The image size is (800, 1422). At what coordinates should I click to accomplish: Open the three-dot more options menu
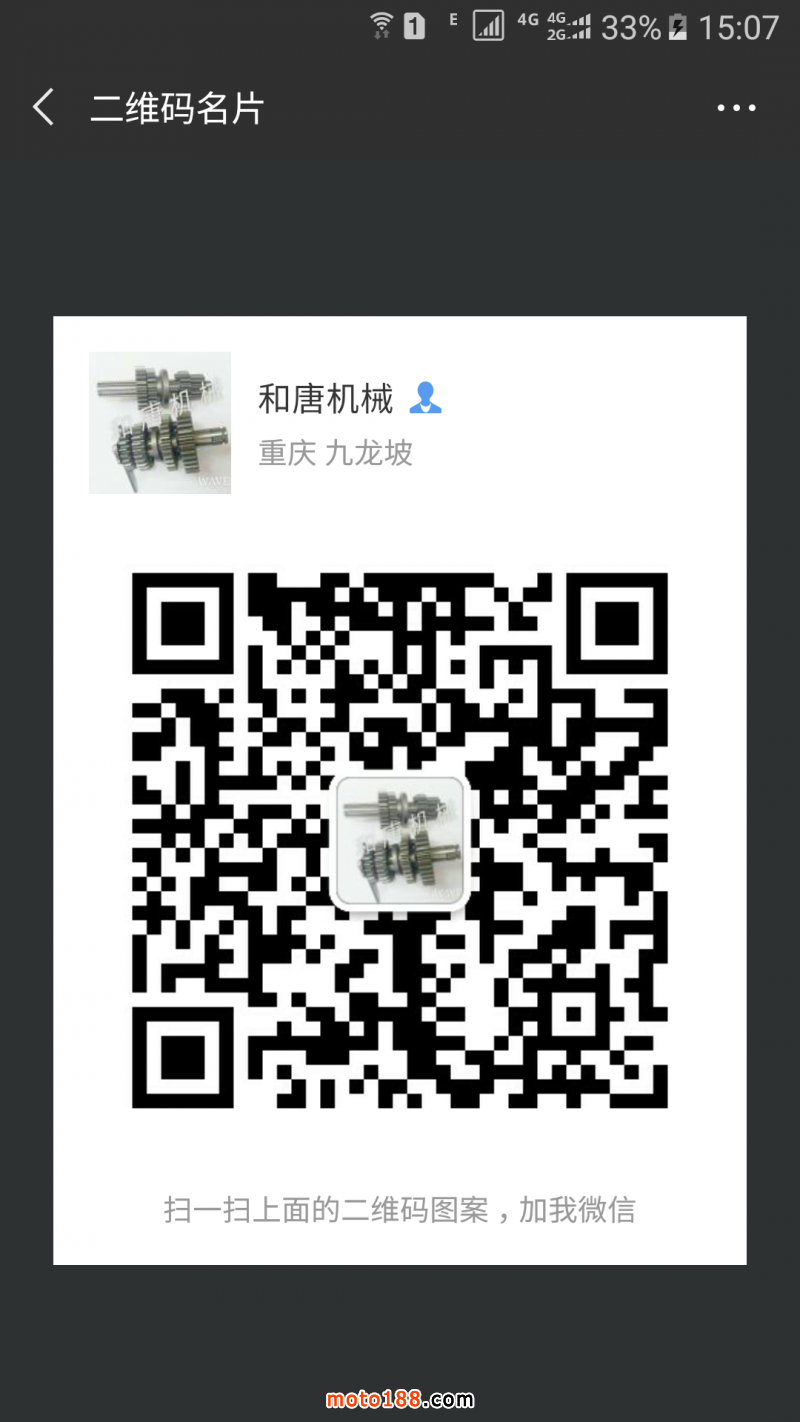click(x=737, y=107)
